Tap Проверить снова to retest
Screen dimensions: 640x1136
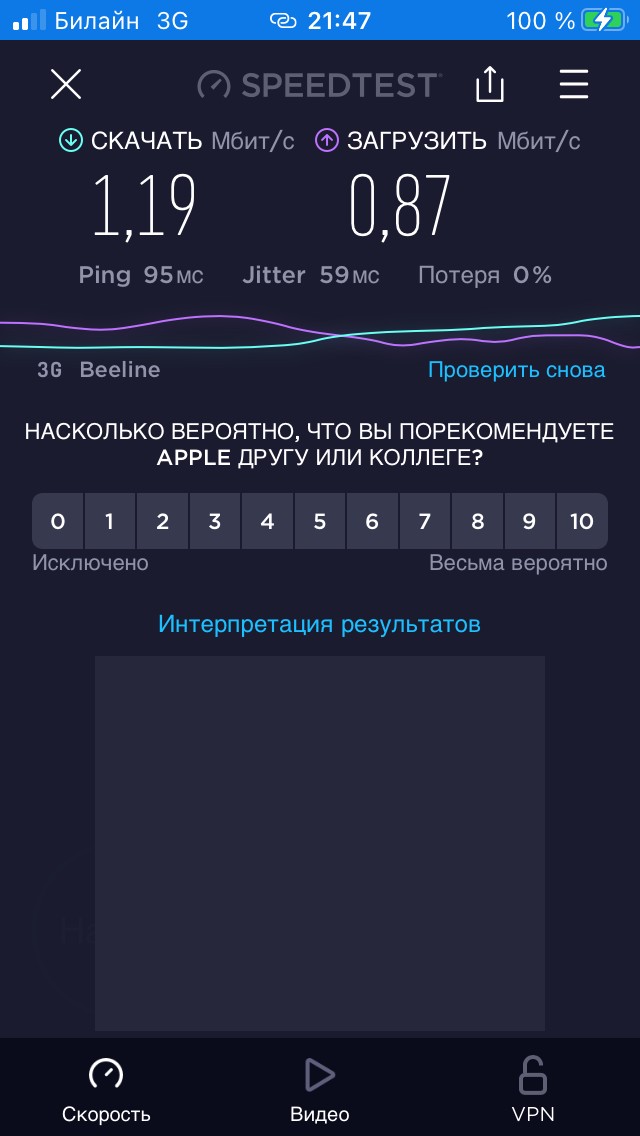pyautogui.click(x=516, y=370)
